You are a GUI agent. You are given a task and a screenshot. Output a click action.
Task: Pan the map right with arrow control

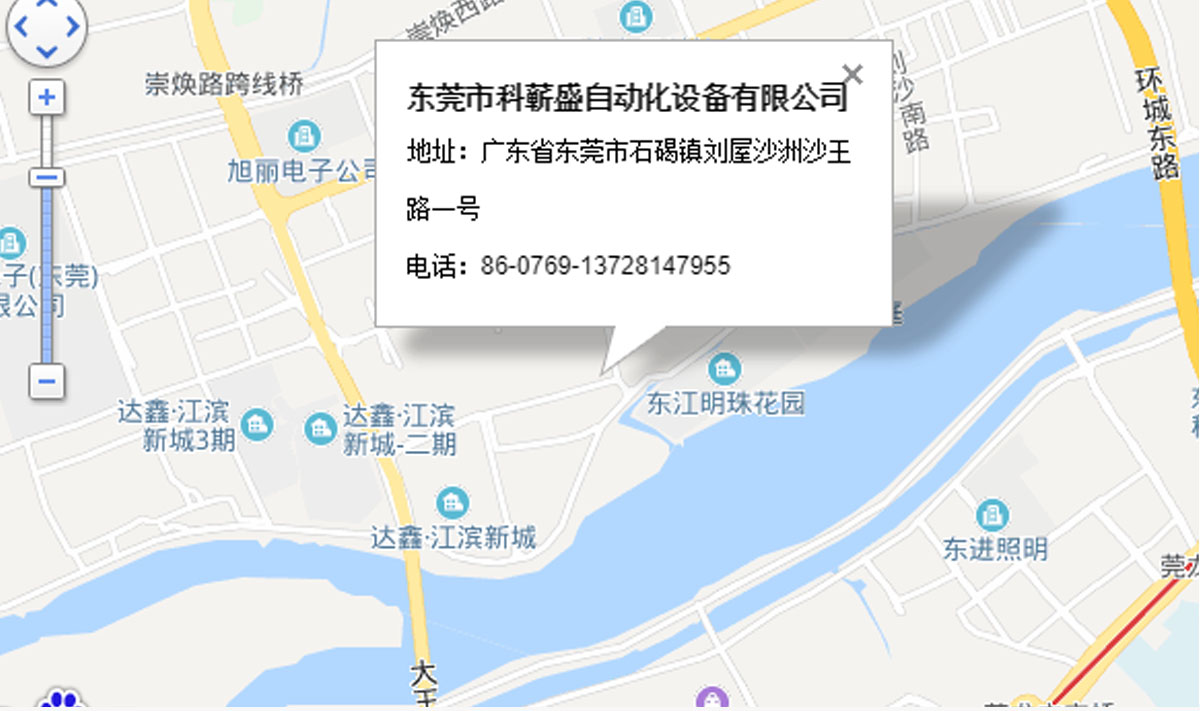[x=73, y=26]
